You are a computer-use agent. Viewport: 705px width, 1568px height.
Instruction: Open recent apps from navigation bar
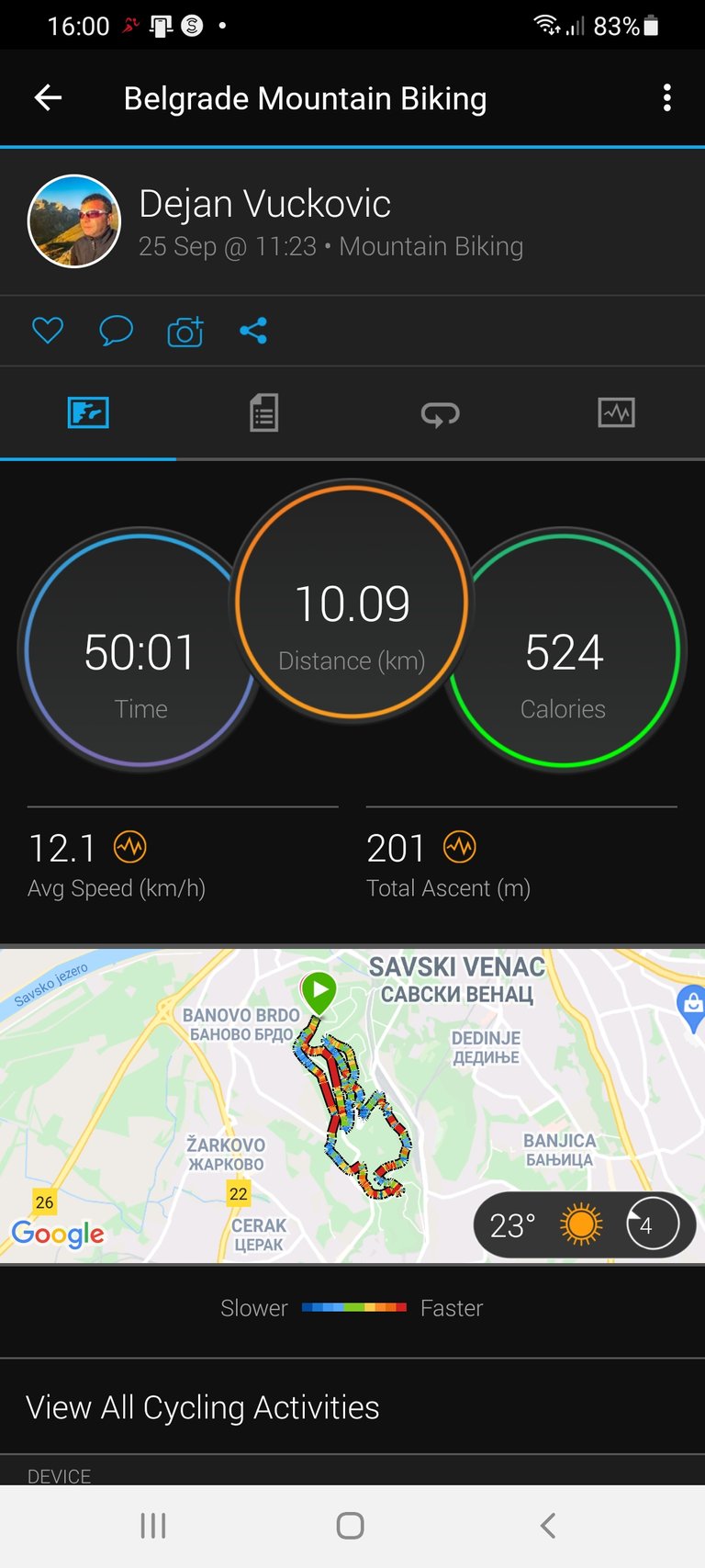(x=153, y=1526)
